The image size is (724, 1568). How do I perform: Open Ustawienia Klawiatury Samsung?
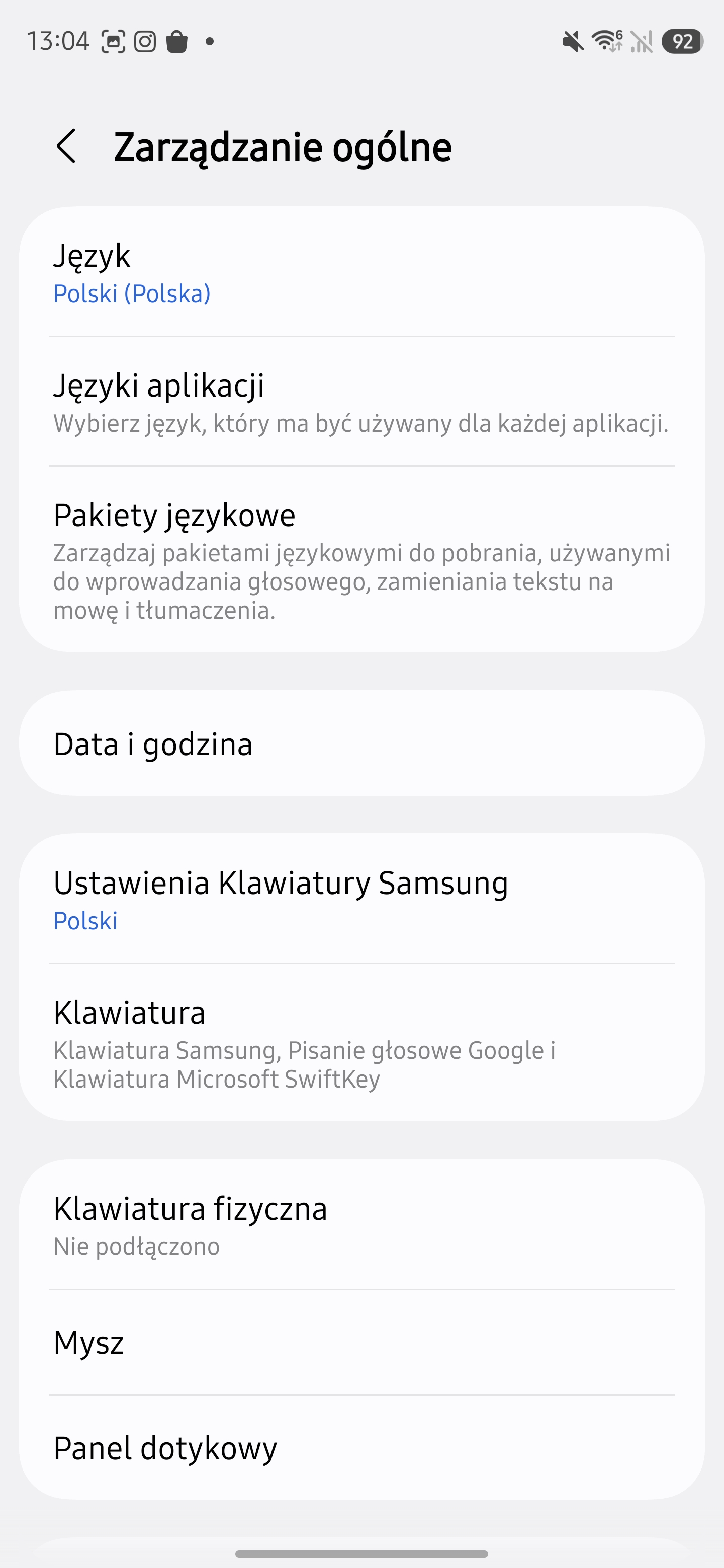(x=361, y=900)
